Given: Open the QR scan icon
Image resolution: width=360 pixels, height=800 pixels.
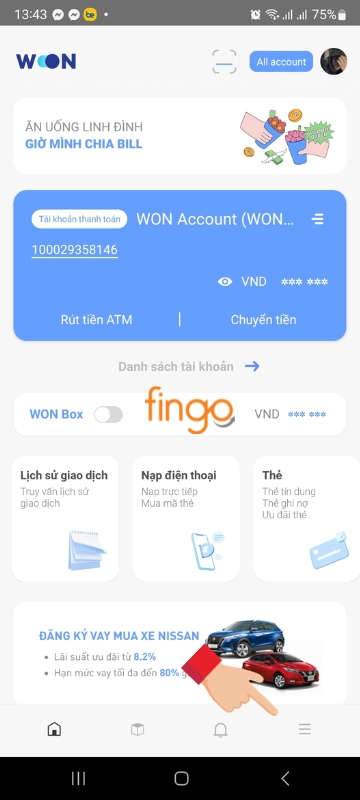Looking at the screenshot, I should (224, 62).
